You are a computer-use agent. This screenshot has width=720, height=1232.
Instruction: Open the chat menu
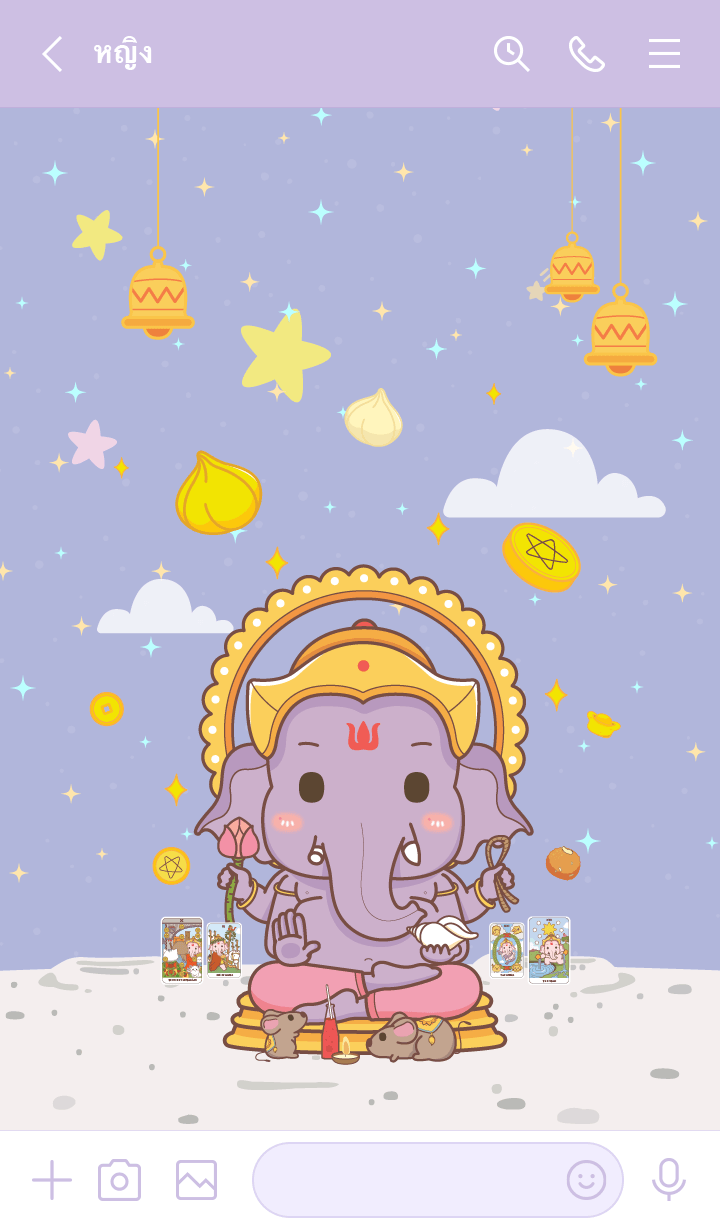click(664, 54)
